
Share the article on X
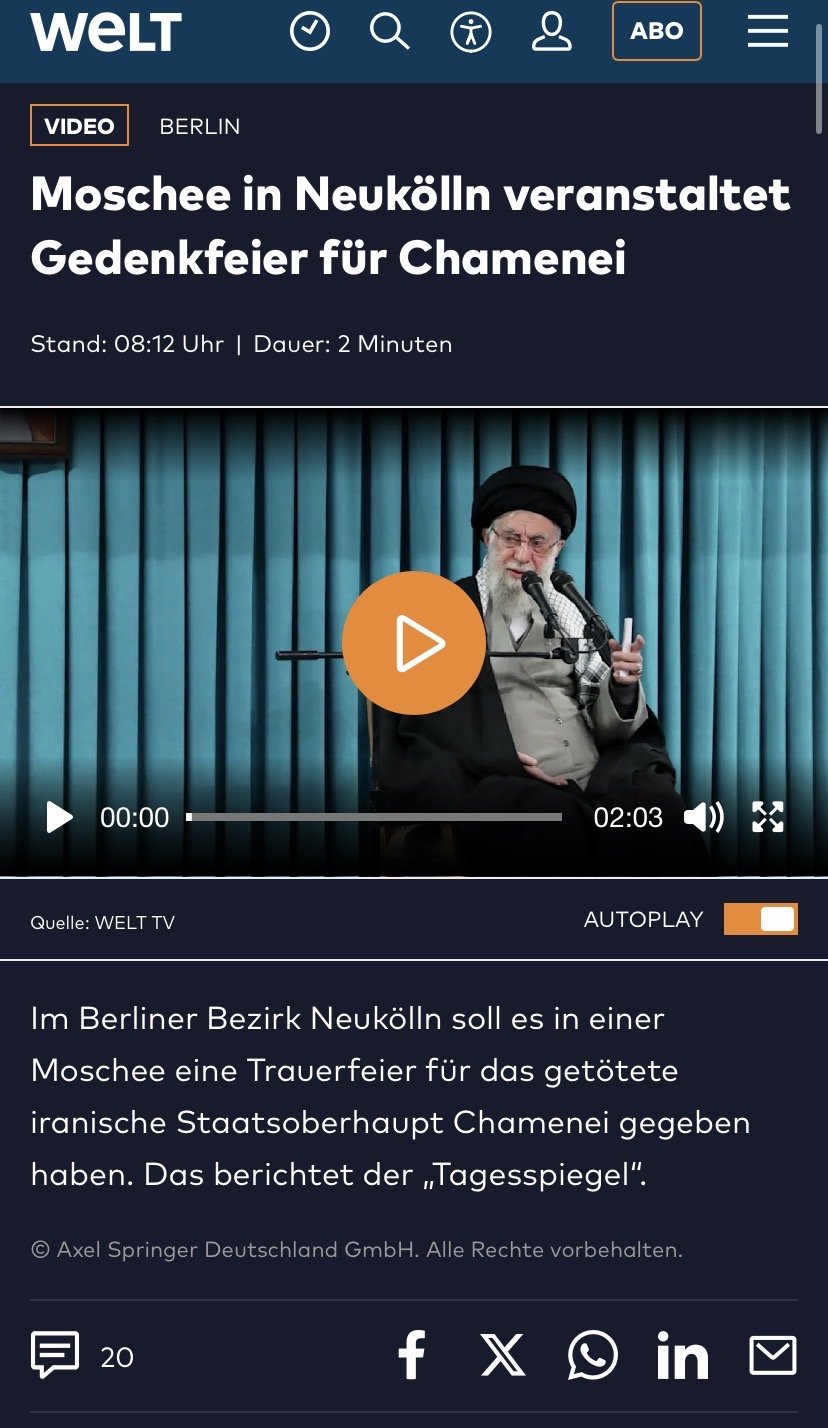click(x=502, y=1356)
